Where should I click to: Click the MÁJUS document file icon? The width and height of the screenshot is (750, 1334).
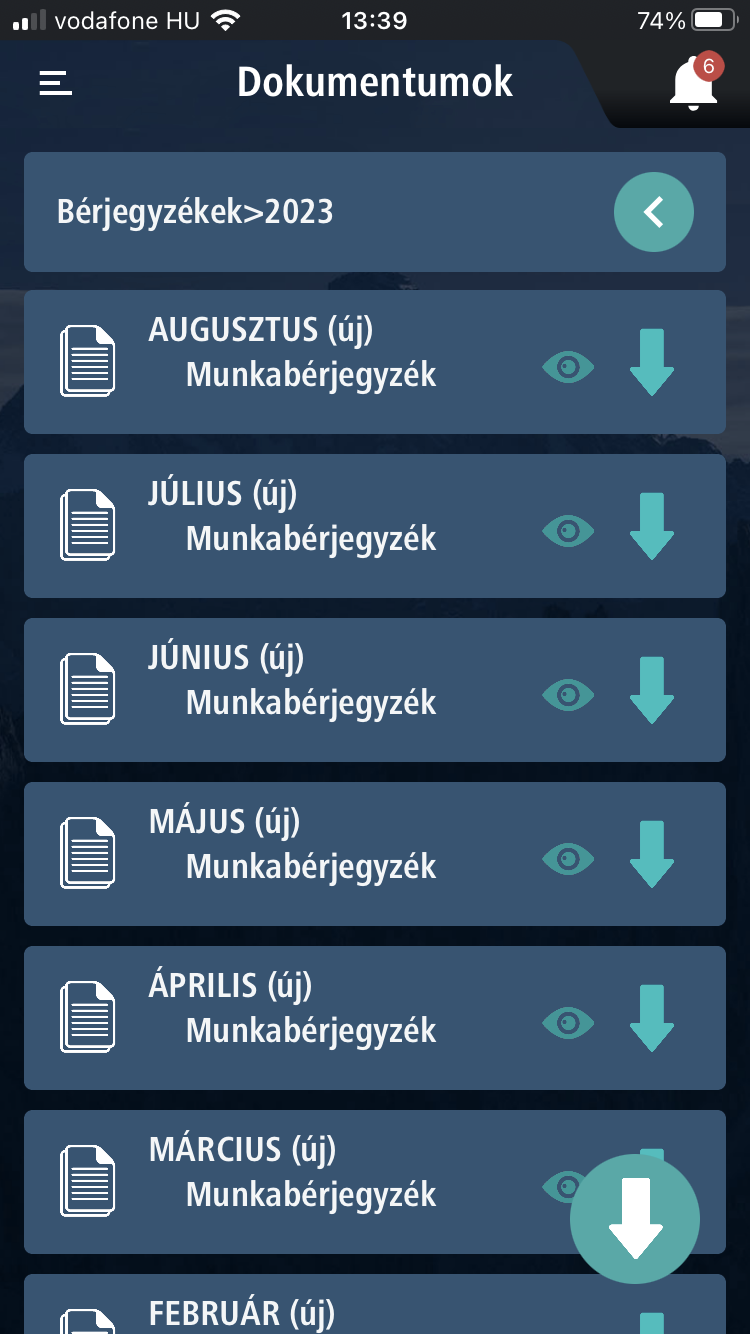(88, 853)
